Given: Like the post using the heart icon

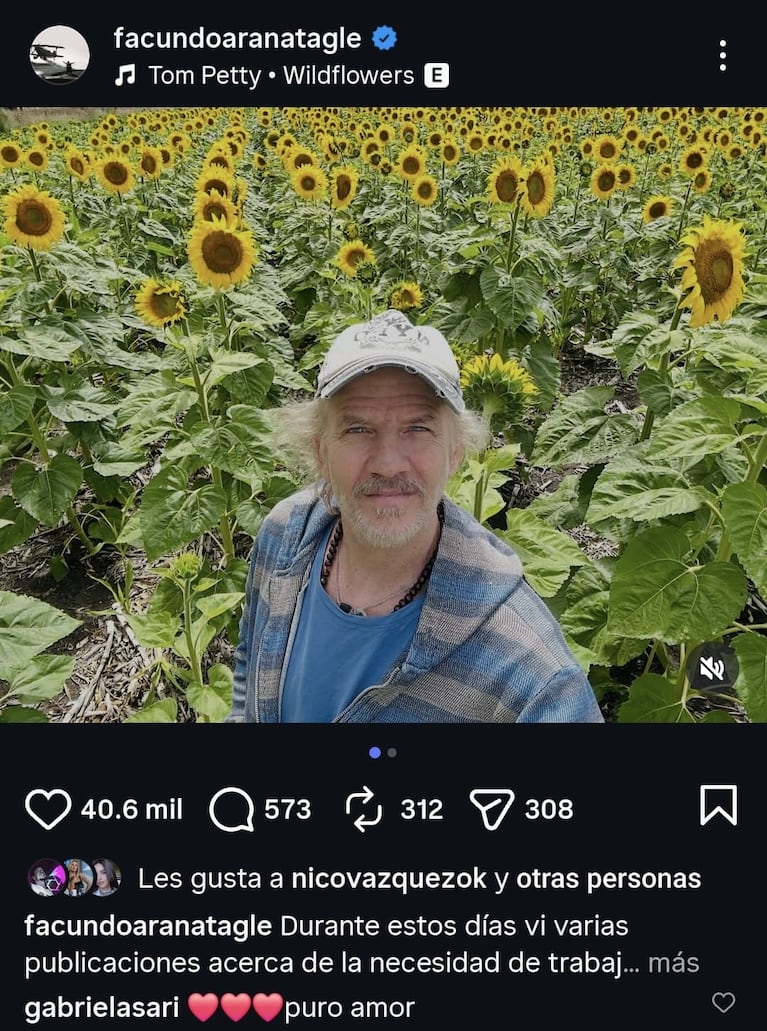Looking at the screenshot, I should [47, 808].
